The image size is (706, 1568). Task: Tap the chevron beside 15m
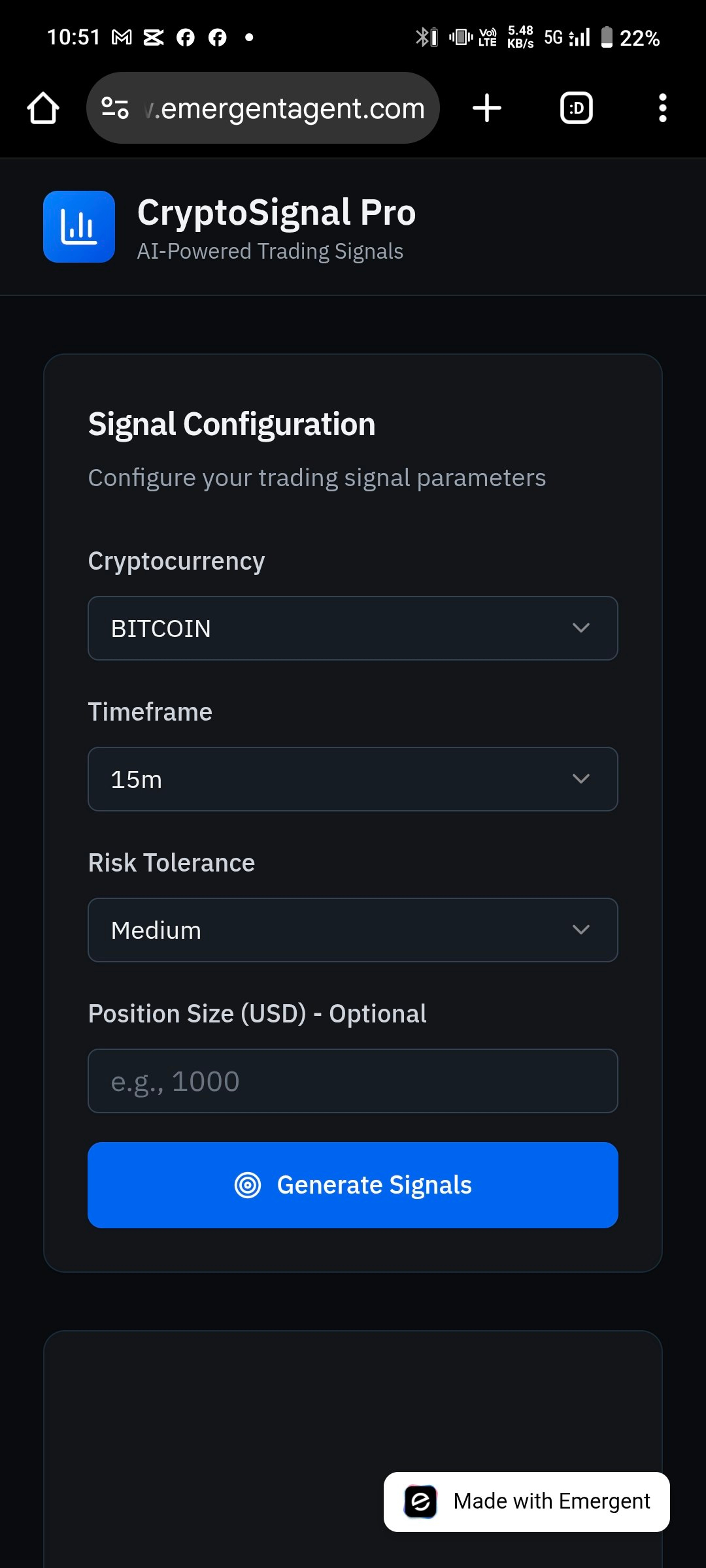pos(581,779)
